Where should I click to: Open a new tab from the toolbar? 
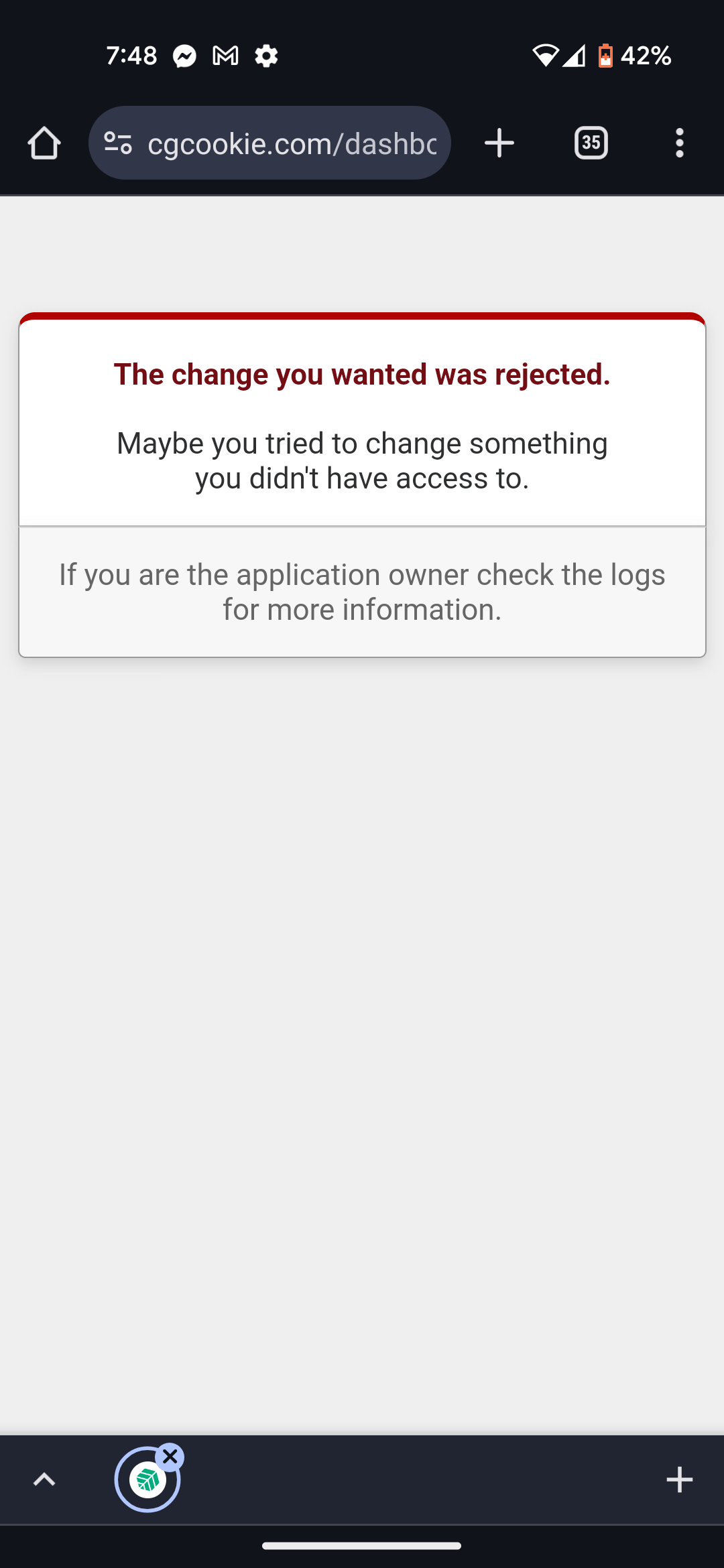point(499,143)
